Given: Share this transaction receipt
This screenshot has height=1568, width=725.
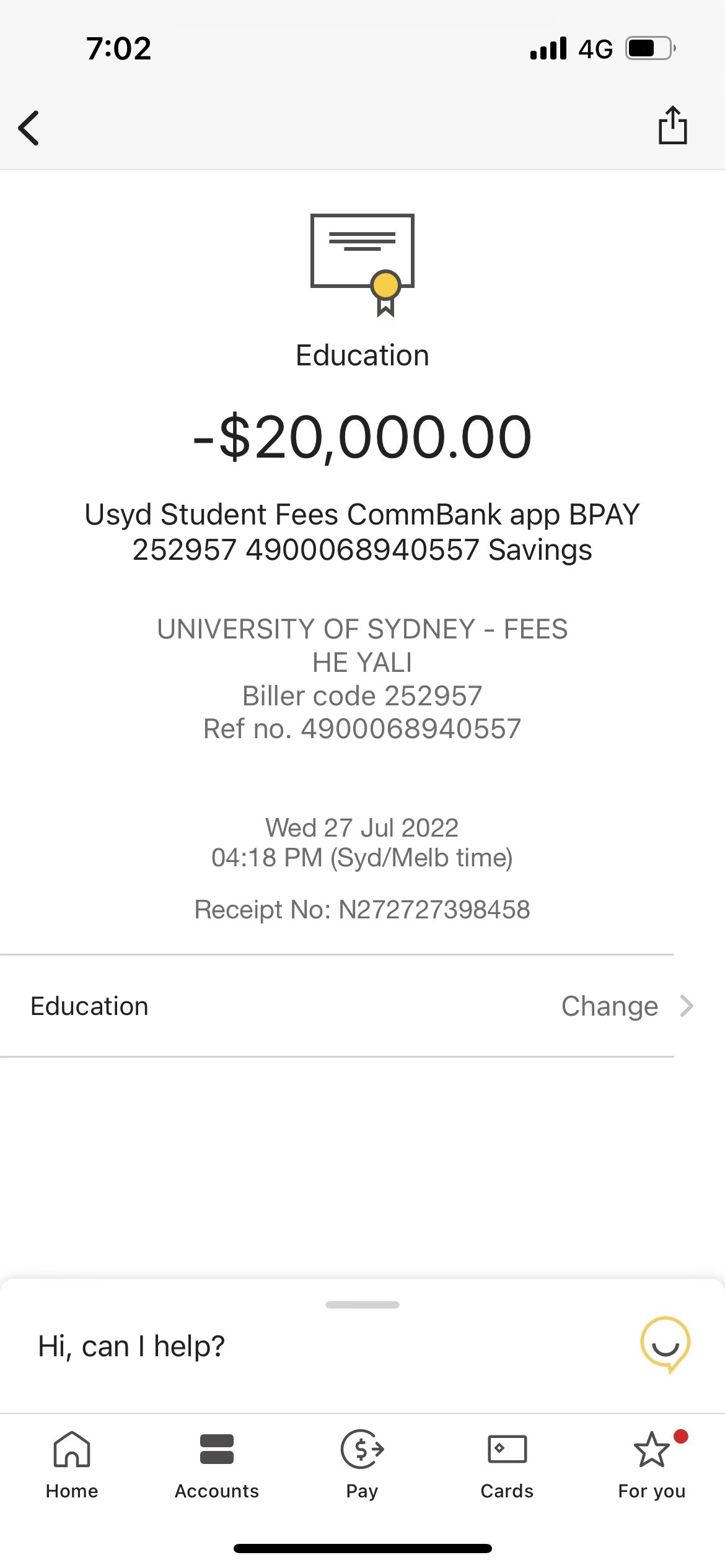Looking at the screenshot, I should click(x=672, y=126).
